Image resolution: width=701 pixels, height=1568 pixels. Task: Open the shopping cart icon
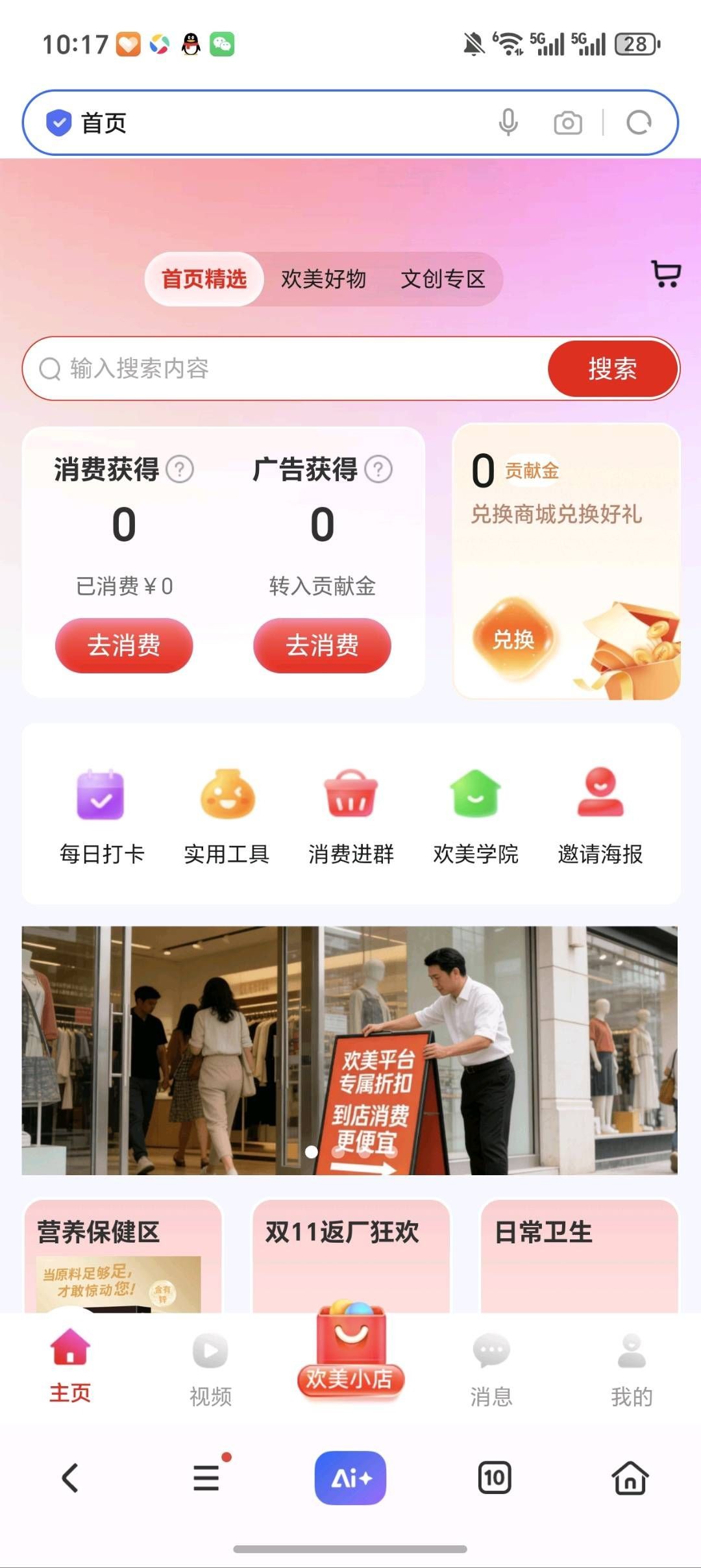(x=665, y=274)
